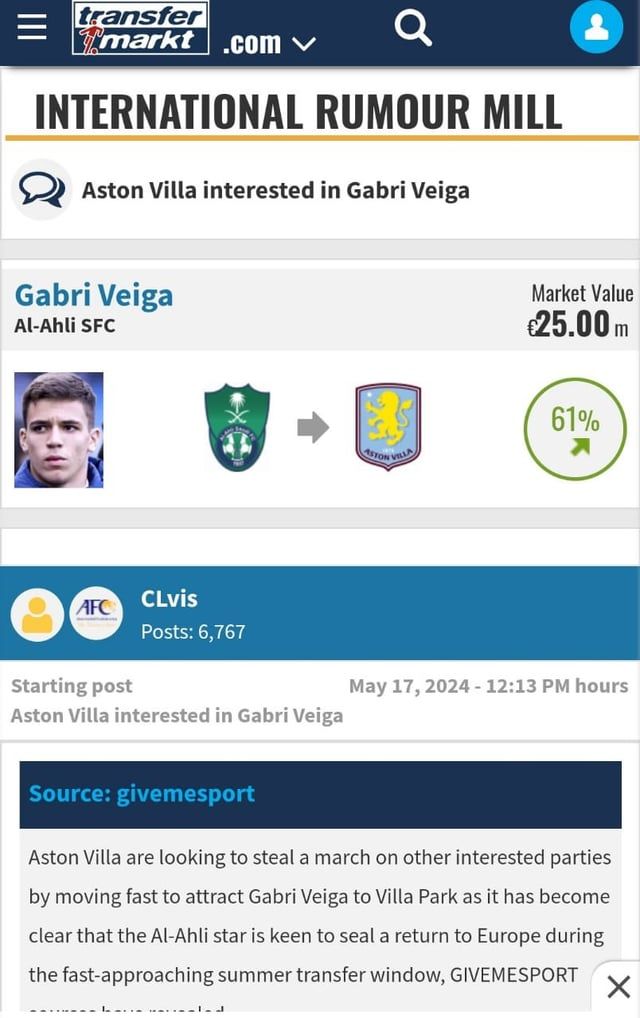Open CLvis's user profile

click(x=169, y=598)
